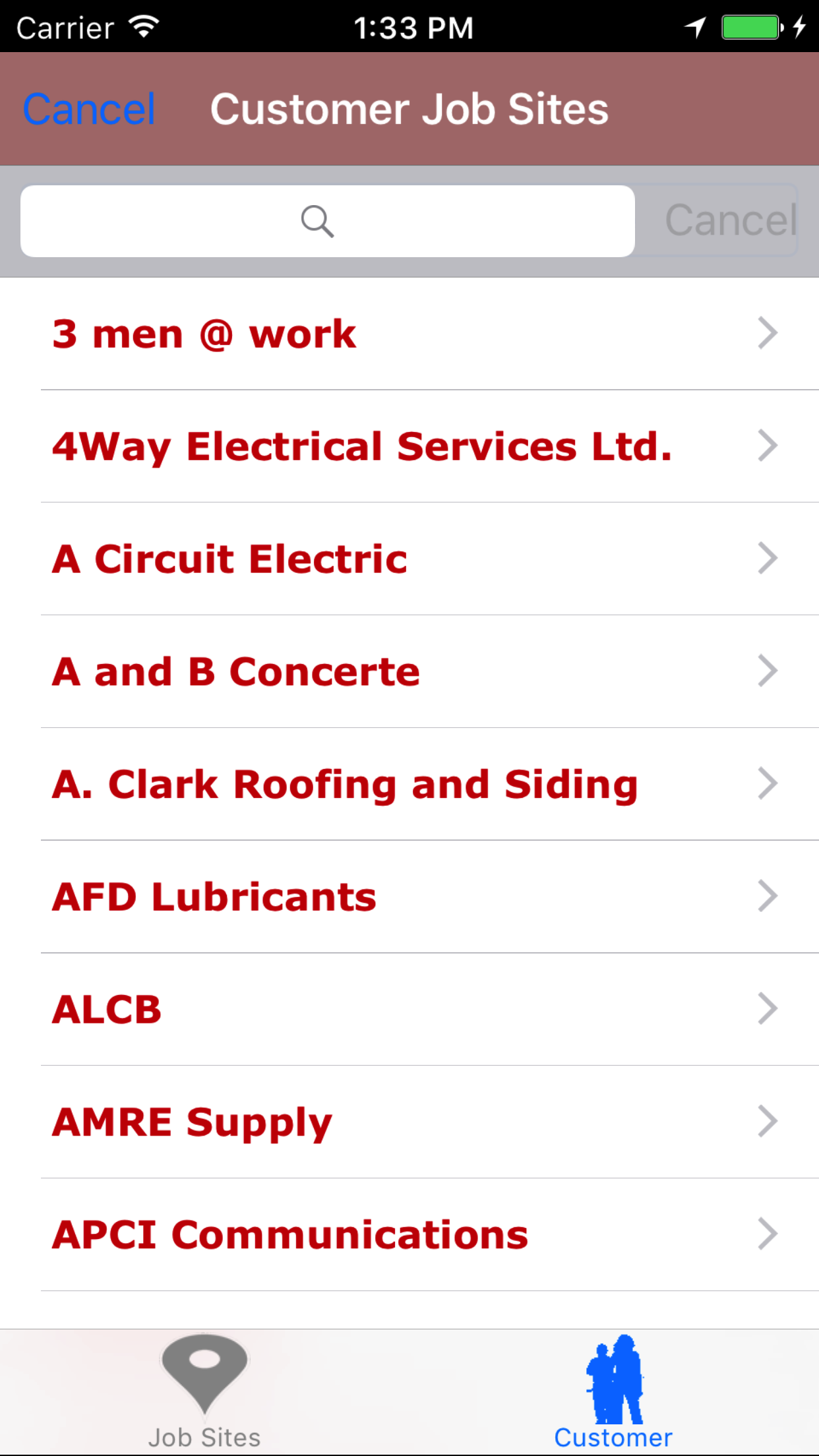
Task: Open 3 men @ work job sites
Action: [x=409, y=334]
